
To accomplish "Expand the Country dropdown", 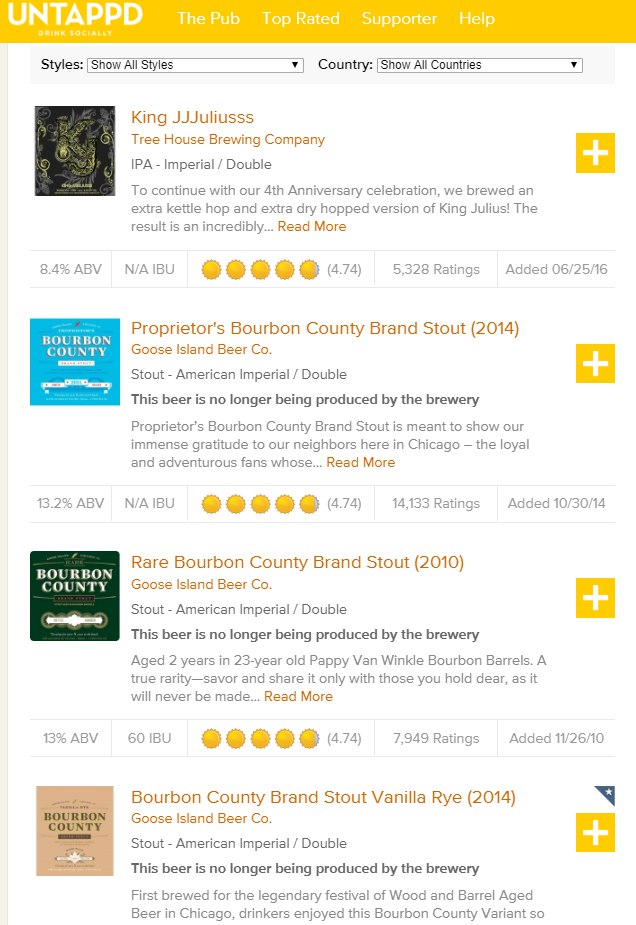I will pyautogui.click(x=479, y=65).
